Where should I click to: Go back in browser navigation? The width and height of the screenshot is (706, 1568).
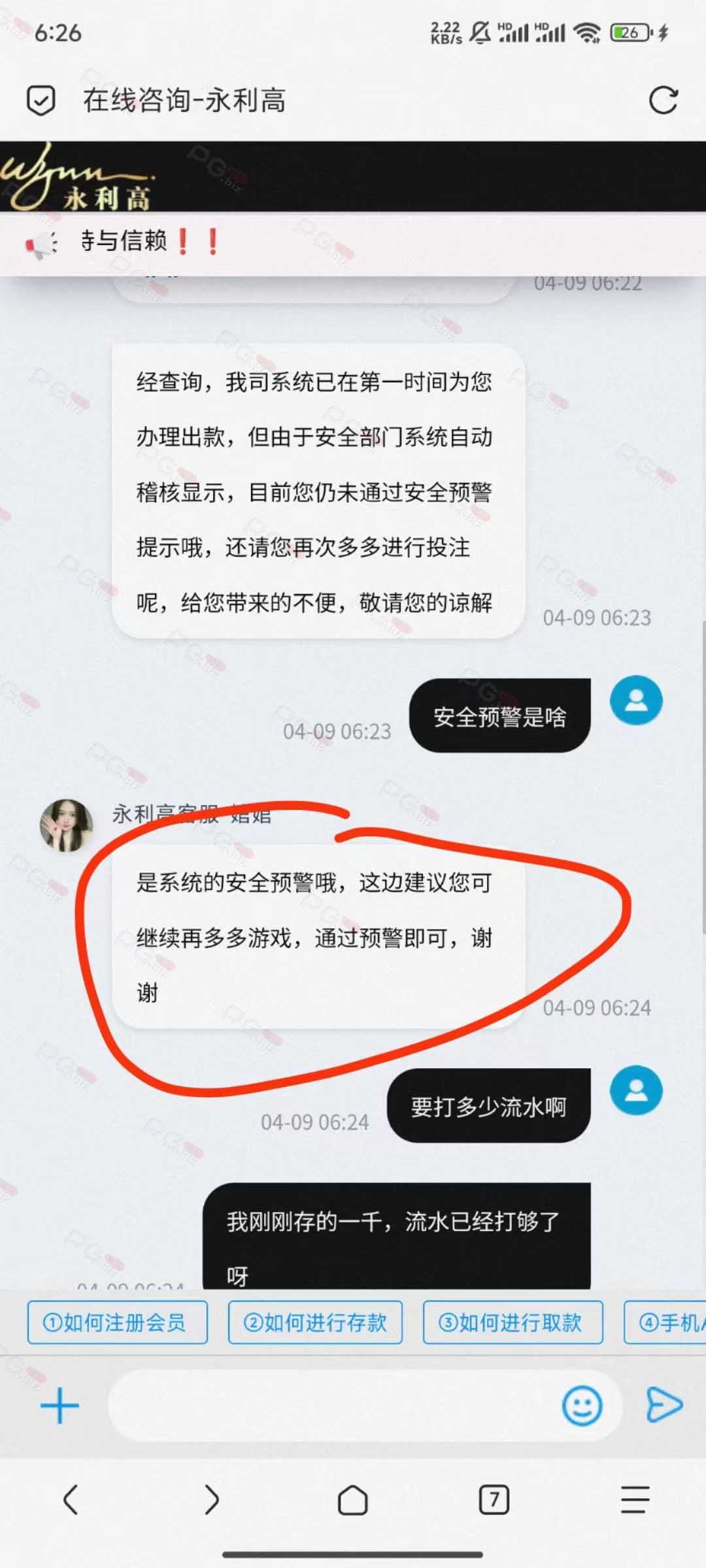[71, 1499]
